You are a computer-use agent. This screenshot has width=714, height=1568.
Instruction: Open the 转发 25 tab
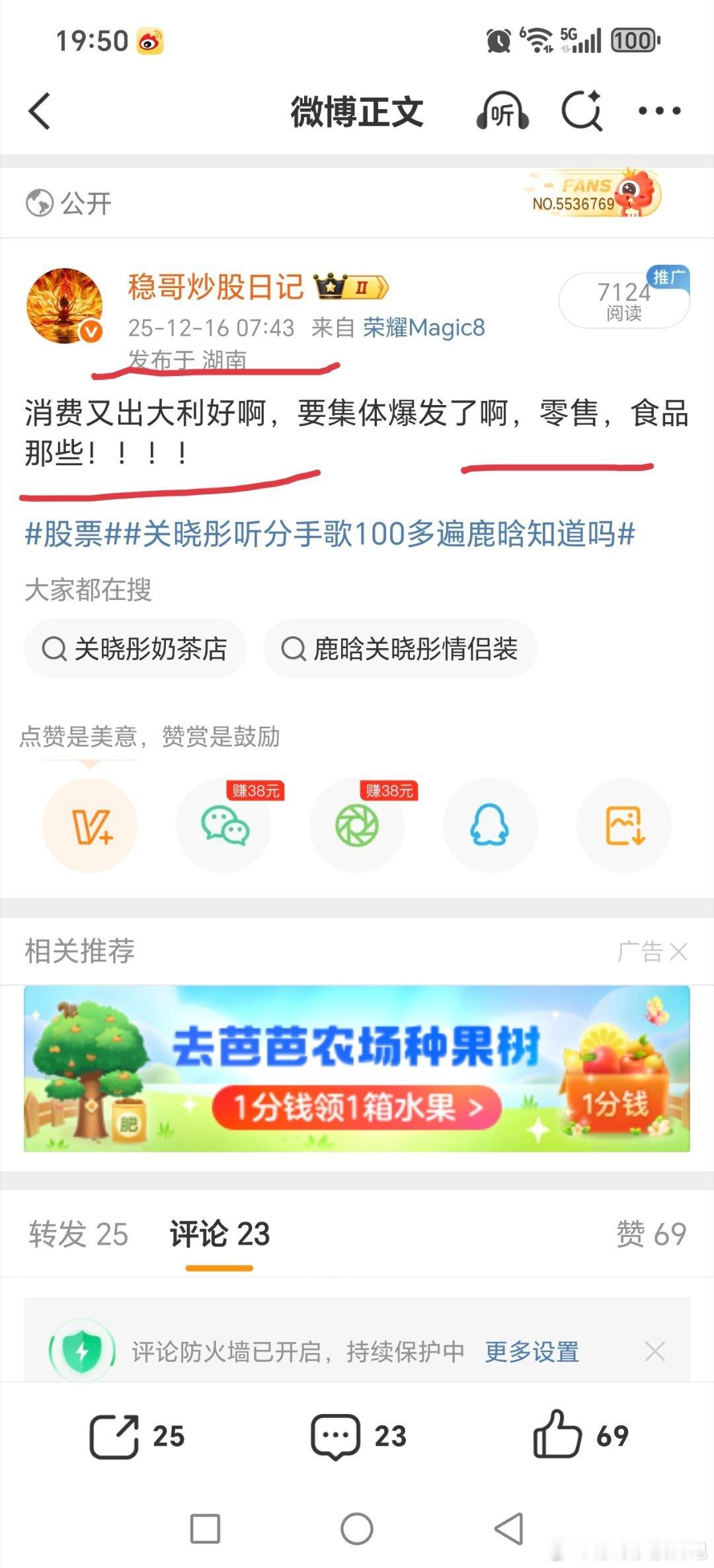pos(79,1233)
